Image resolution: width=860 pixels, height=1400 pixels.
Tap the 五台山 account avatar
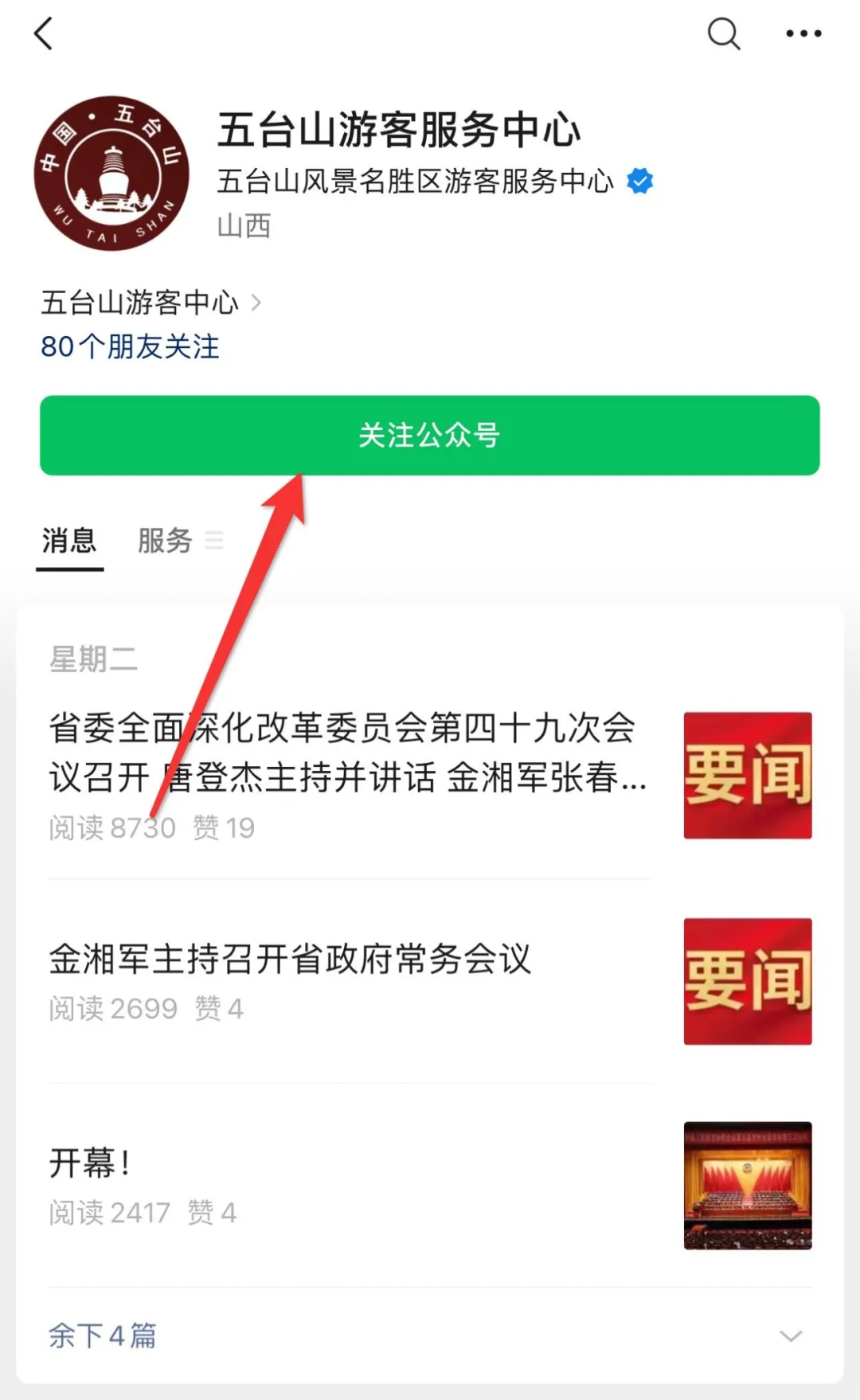tap(111, 174)
